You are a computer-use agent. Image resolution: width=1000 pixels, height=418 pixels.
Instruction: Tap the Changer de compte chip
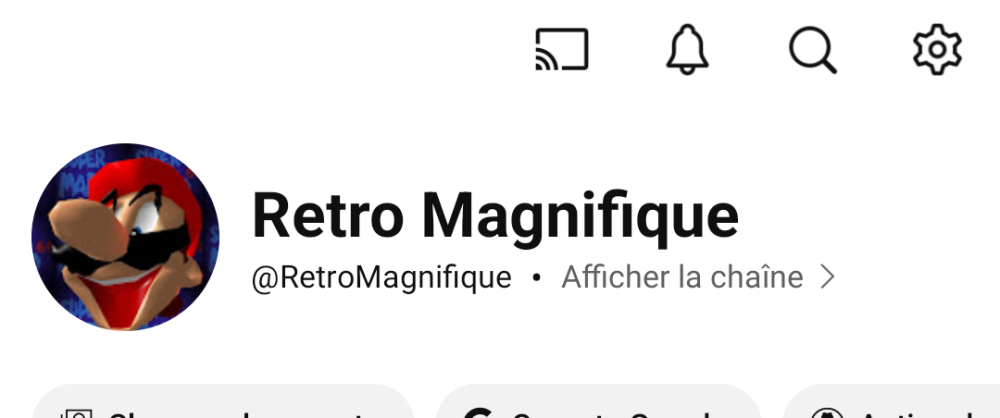tap(222, 406)
